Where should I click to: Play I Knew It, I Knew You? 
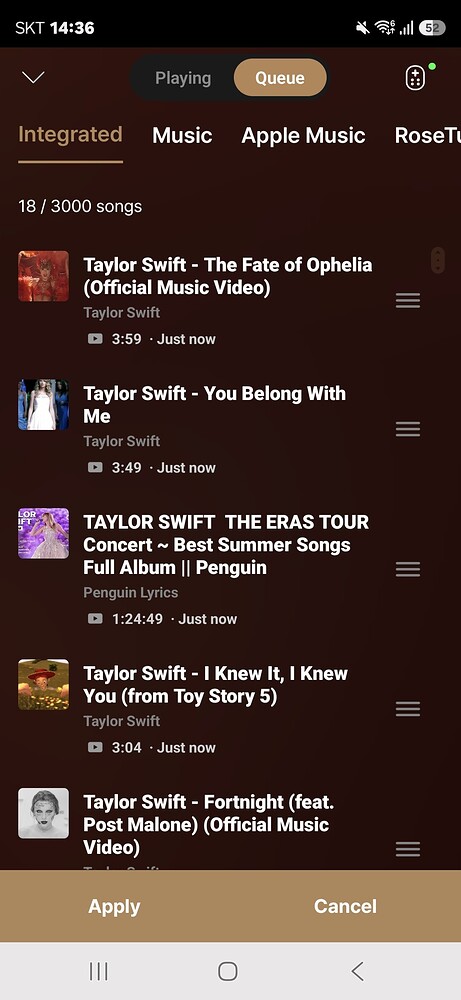[198, 709]
